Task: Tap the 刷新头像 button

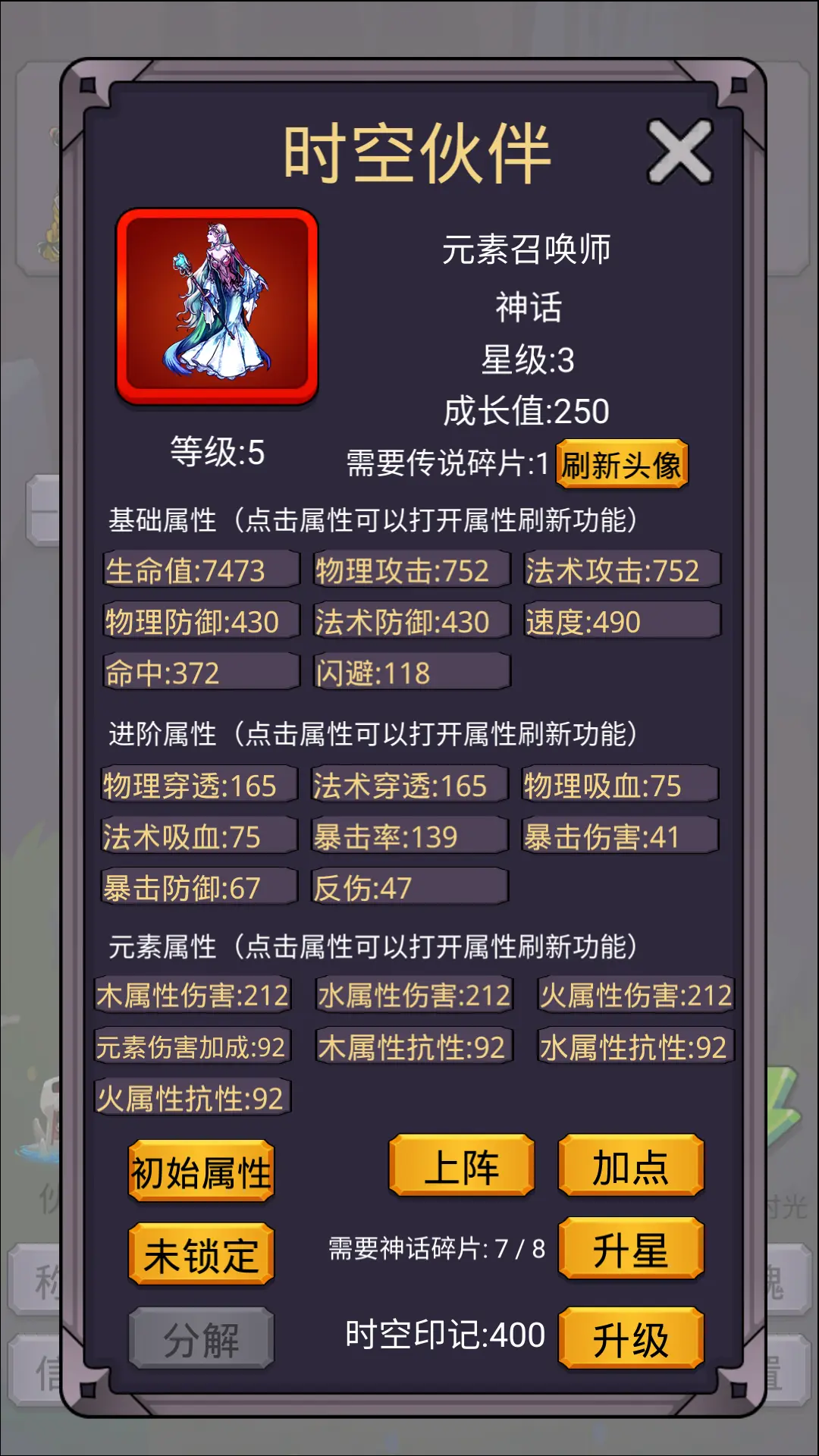Action: tap(622, 464)
